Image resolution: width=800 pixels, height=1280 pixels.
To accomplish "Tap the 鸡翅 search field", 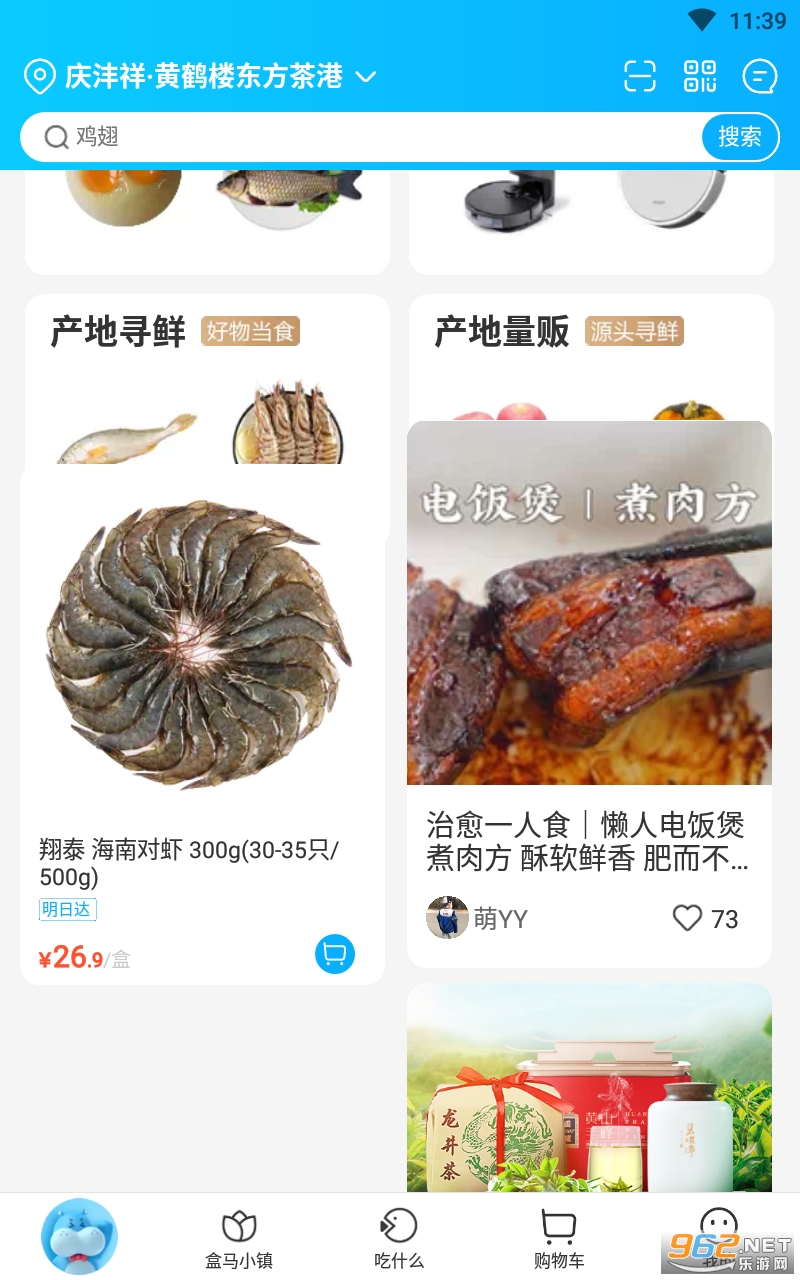I will (x=370, y=137).
